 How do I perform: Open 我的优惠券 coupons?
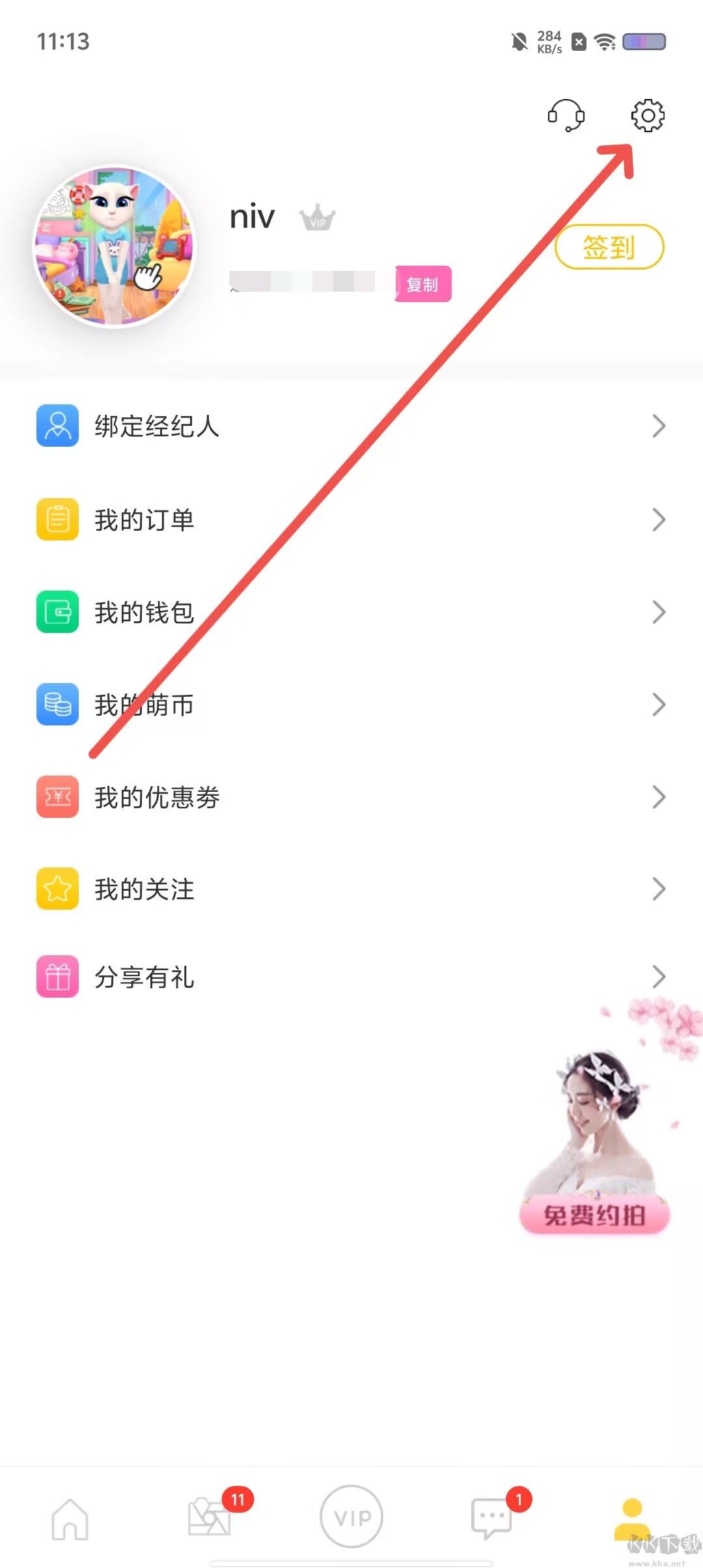click(351, 797)
